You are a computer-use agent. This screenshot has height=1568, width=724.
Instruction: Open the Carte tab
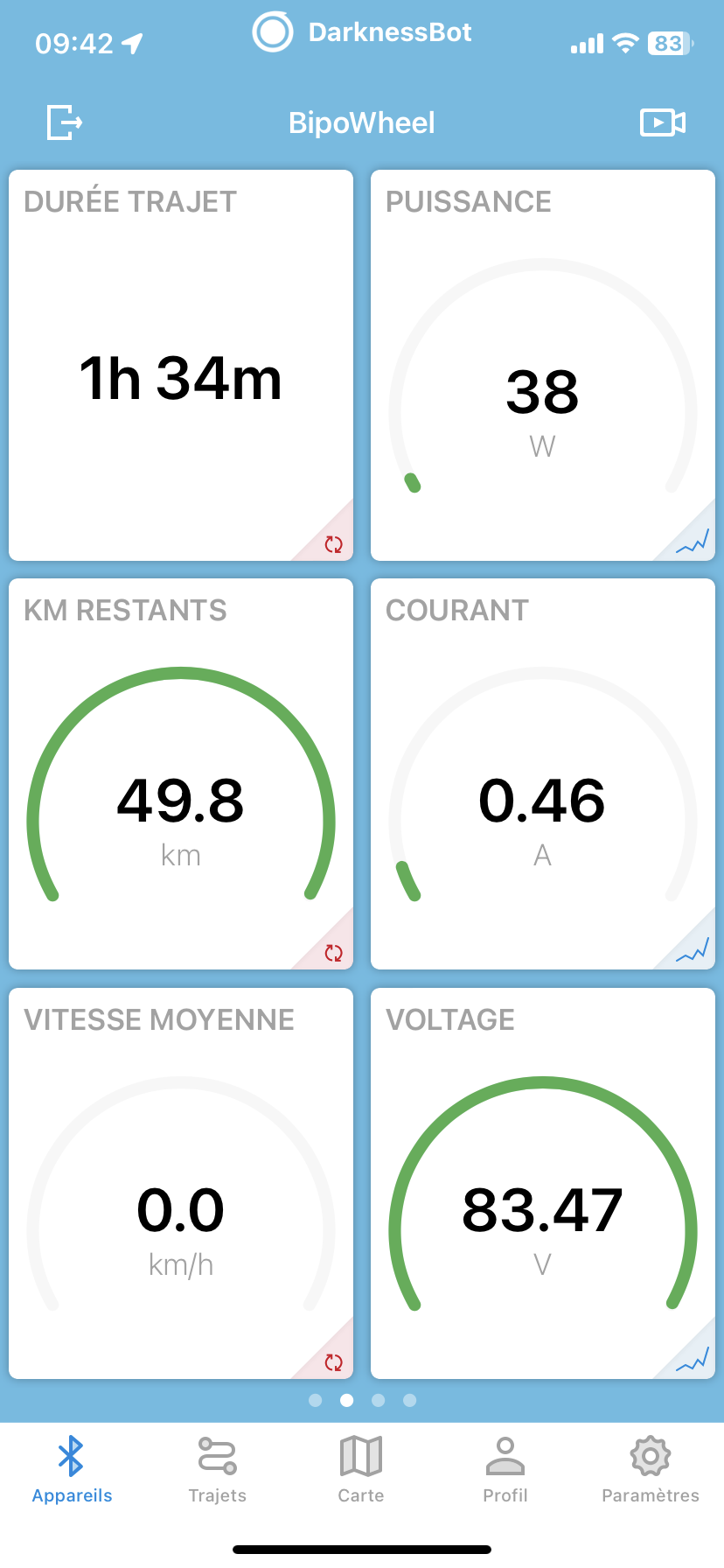click(x=361, y=1469)
